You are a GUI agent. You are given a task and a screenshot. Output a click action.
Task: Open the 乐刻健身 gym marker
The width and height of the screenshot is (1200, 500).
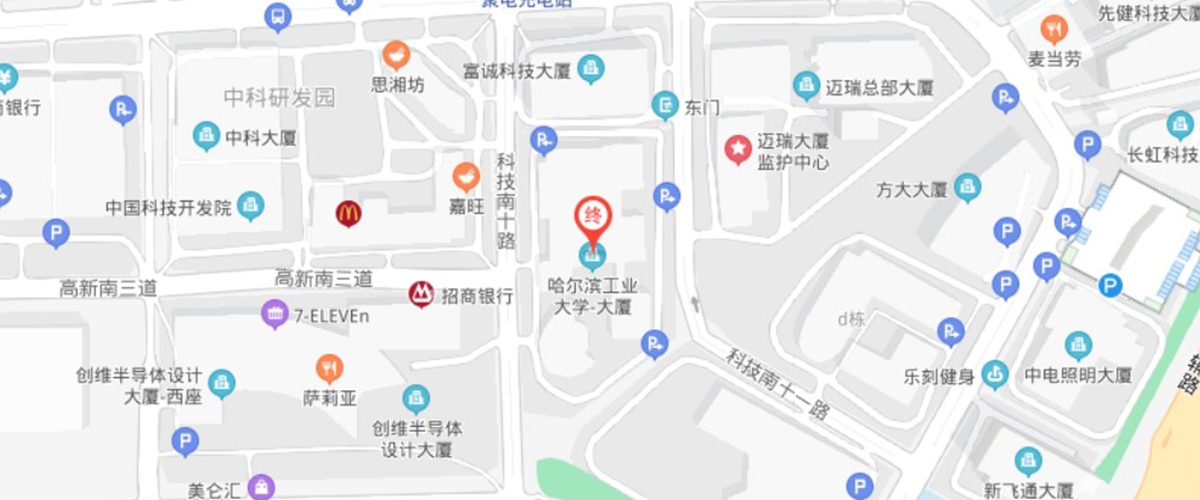995,375
